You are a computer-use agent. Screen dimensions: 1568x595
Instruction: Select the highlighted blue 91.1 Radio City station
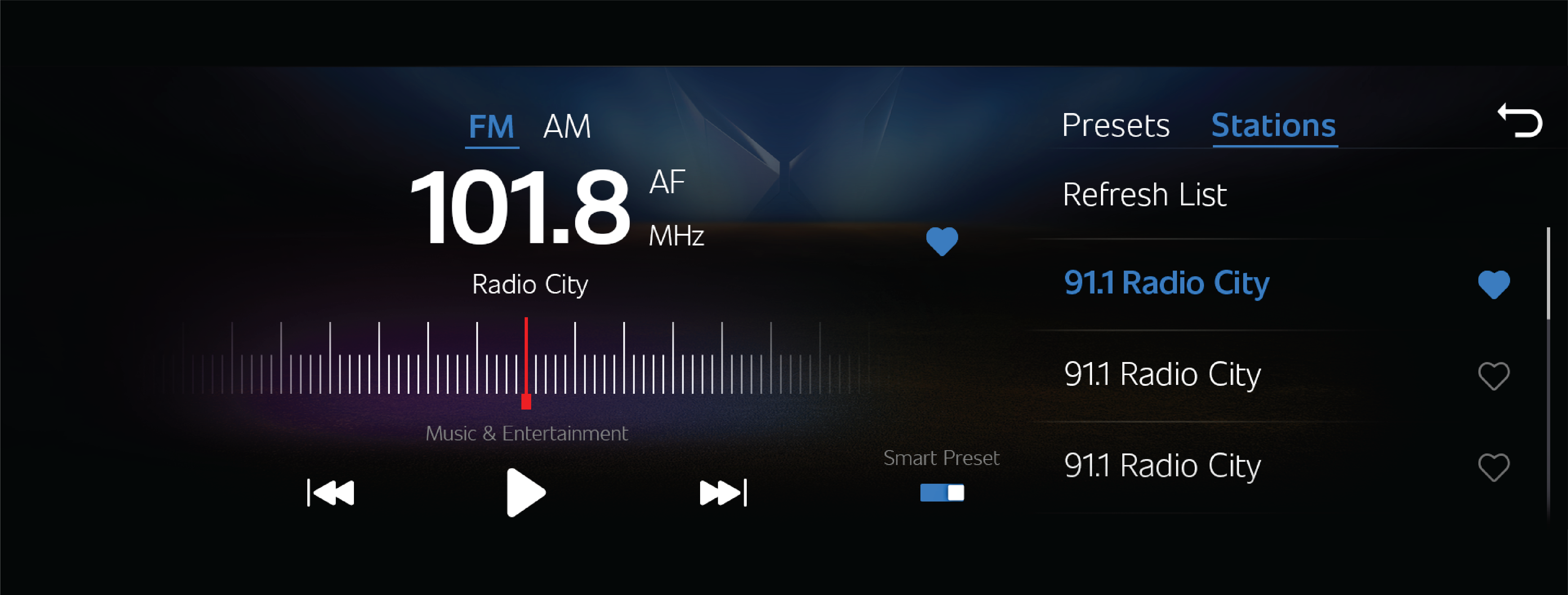(x=1166, y=283)
